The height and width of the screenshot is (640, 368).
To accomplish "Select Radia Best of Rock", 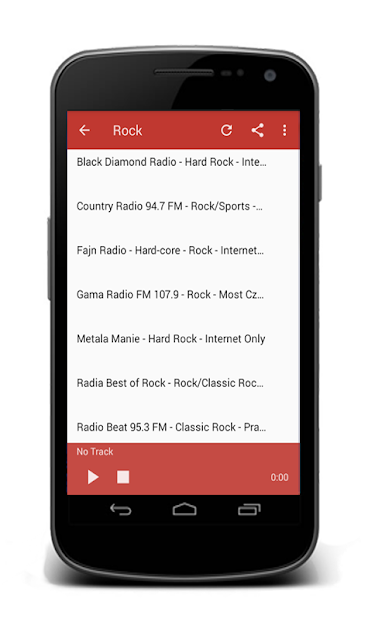I will coord(183,383).
